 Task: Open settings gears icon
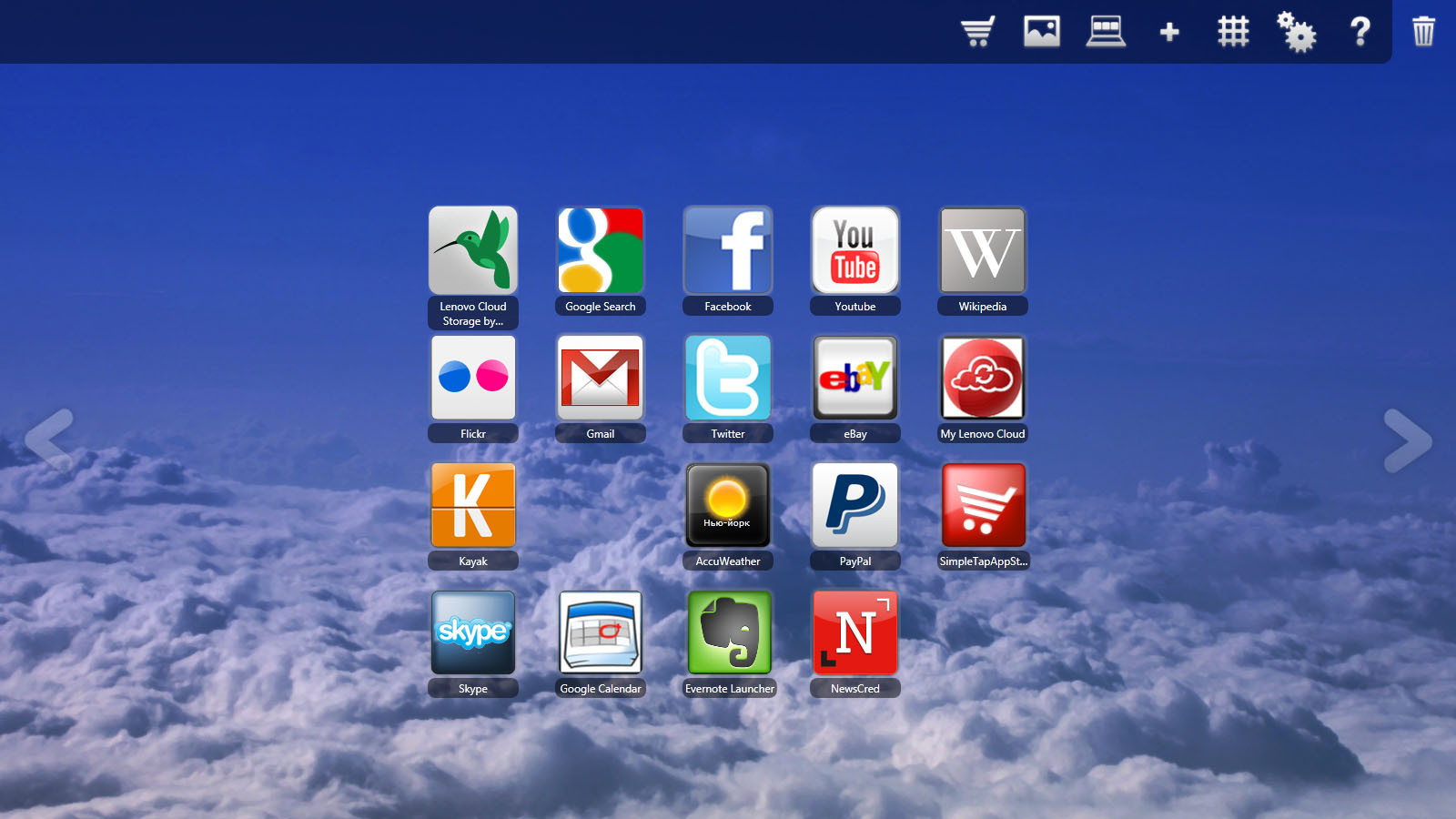pyautogui.click(x=1297, y=32)
